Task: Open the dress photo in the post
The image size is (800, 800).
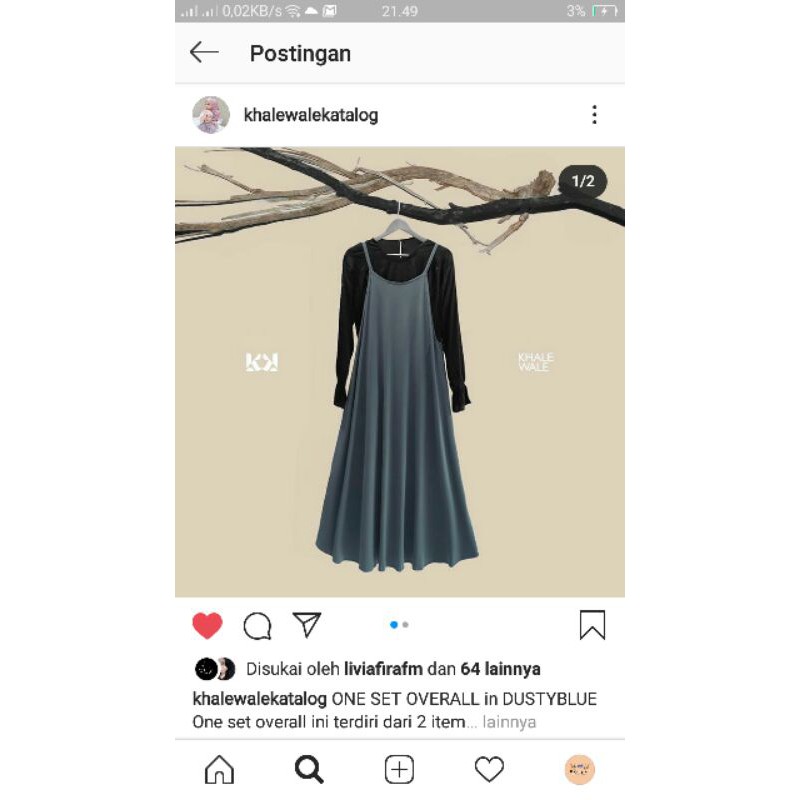Action: [400, 400]
